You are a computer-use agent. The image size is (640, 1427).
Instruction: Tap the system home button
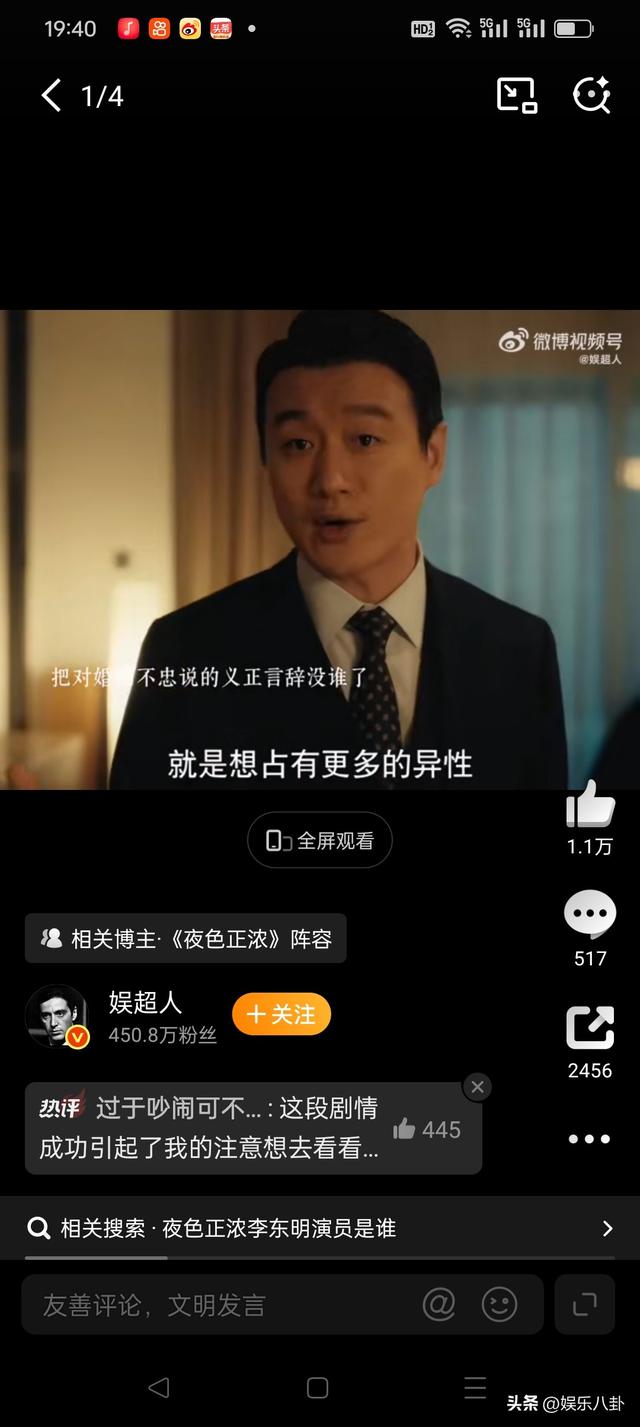(318, 1387)
